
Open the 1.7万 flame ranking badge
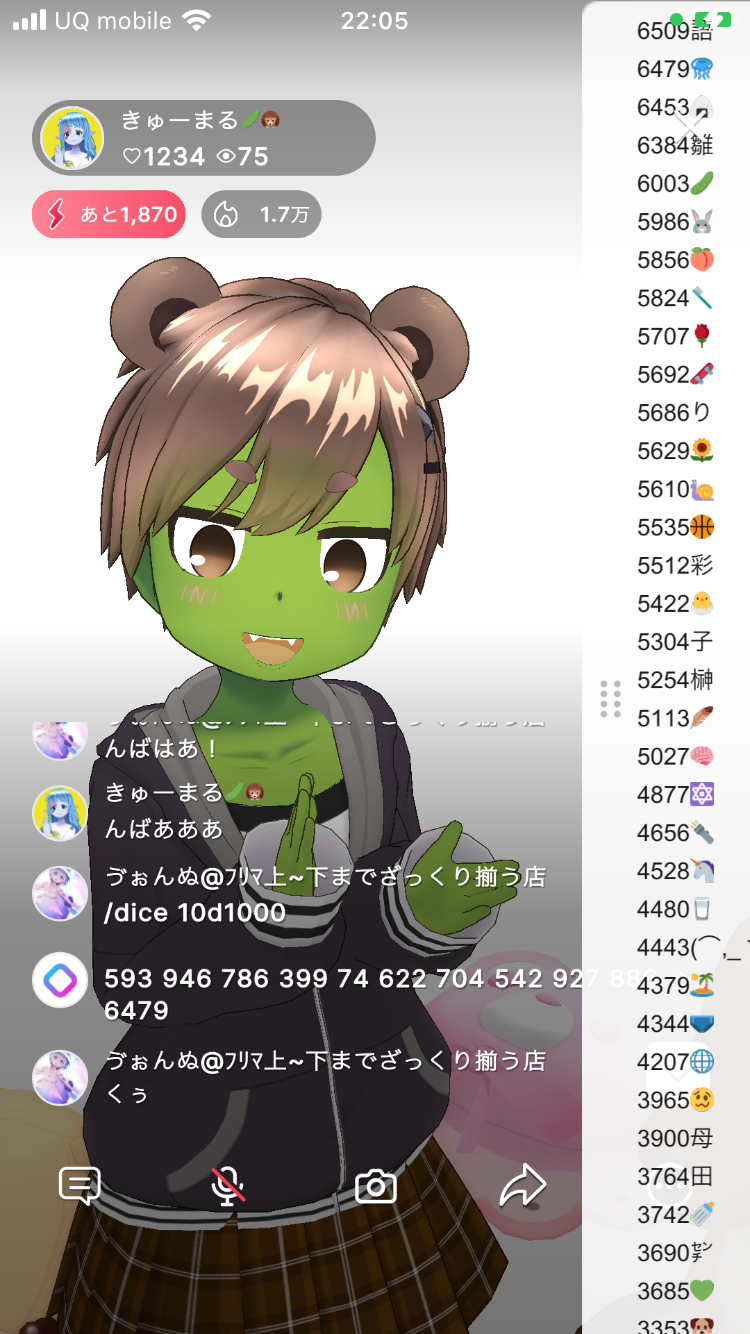[x=261, y=214]
